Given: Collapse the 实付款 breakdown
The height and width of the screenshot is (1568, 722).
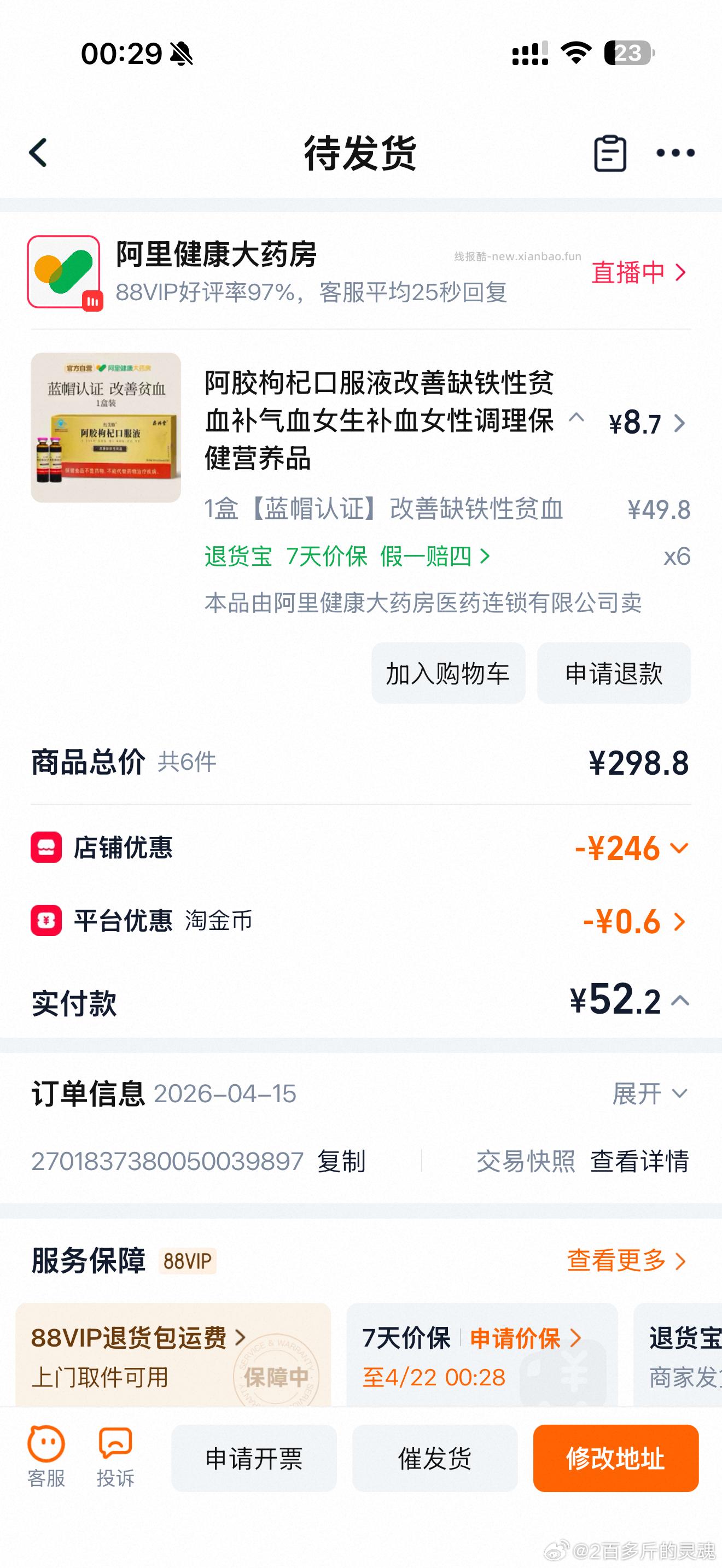Looking at the screenshot, I should click(x=680, y=1001).
